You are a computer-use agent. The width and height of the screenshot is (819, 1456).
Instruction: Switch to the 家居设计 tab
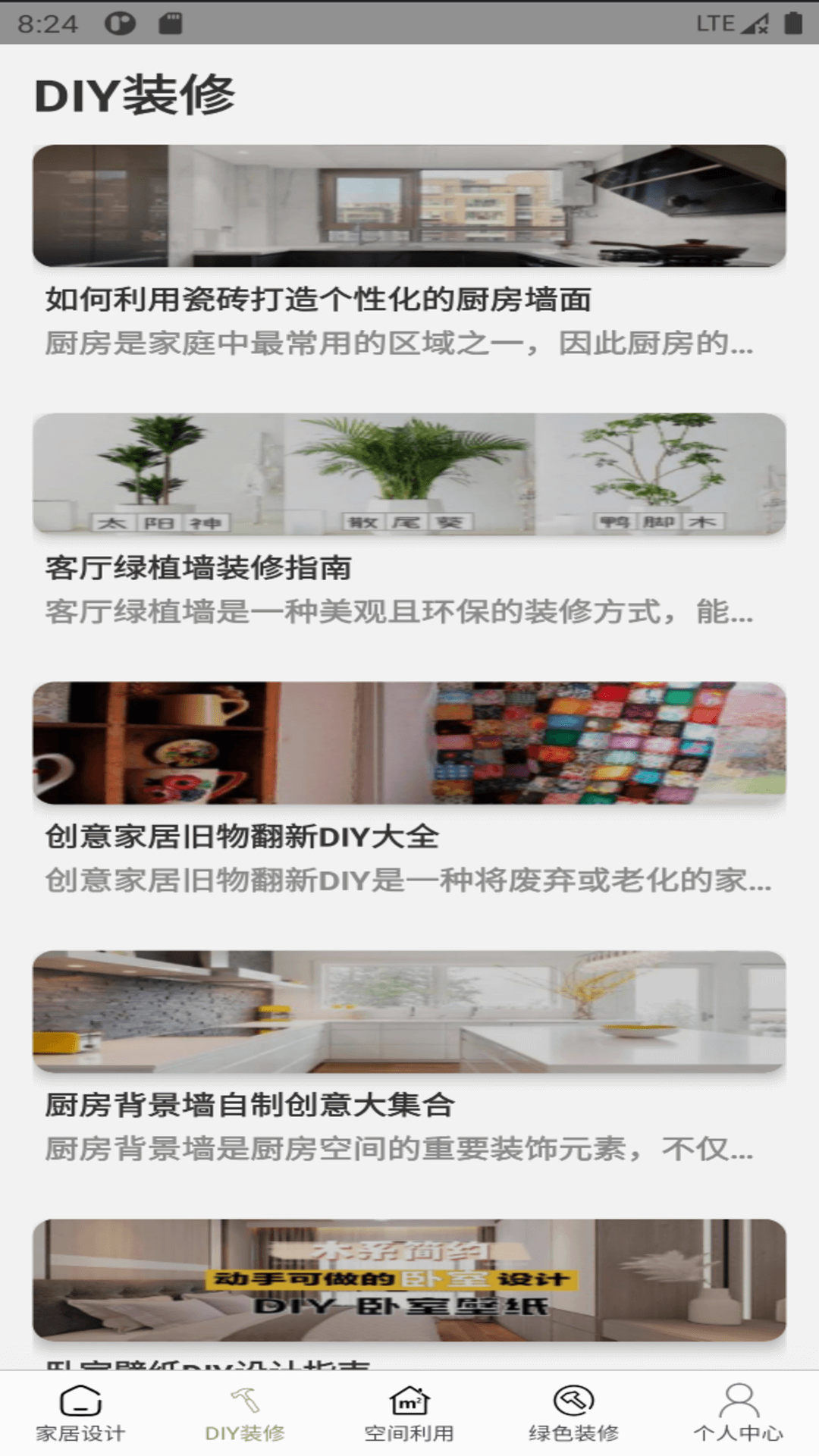pyautogui.click(x=80, y=1414)
